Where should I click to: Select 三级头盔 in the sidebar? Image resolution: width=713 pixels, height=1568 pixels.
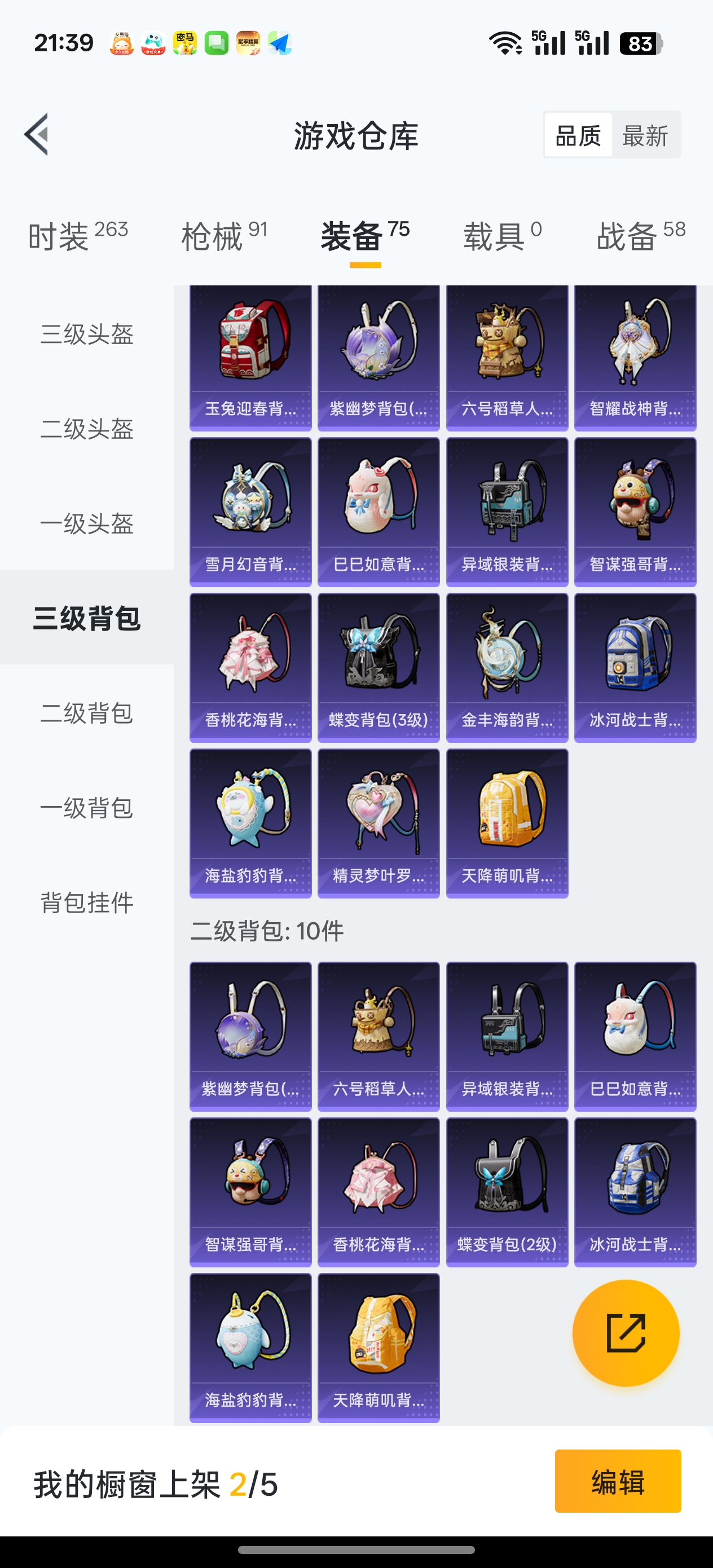86,334
